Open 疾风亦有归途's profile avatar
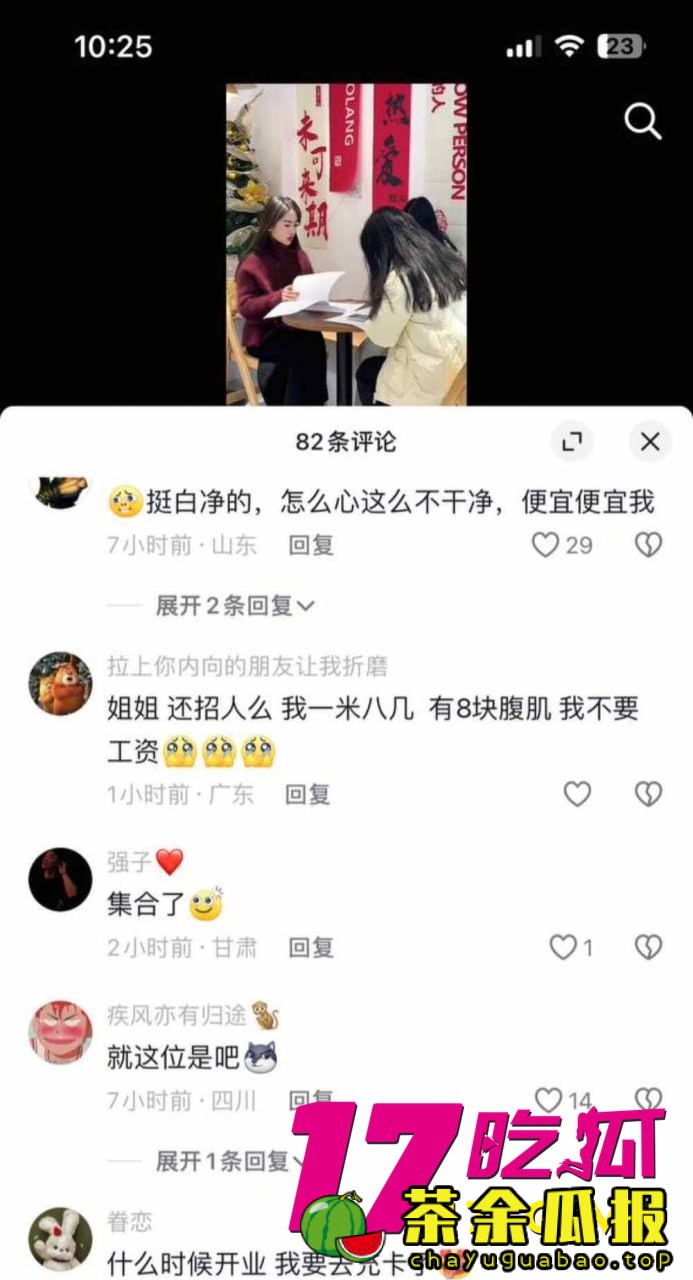The width and height of the screenshot is (693, 1280). (60, 1033)
